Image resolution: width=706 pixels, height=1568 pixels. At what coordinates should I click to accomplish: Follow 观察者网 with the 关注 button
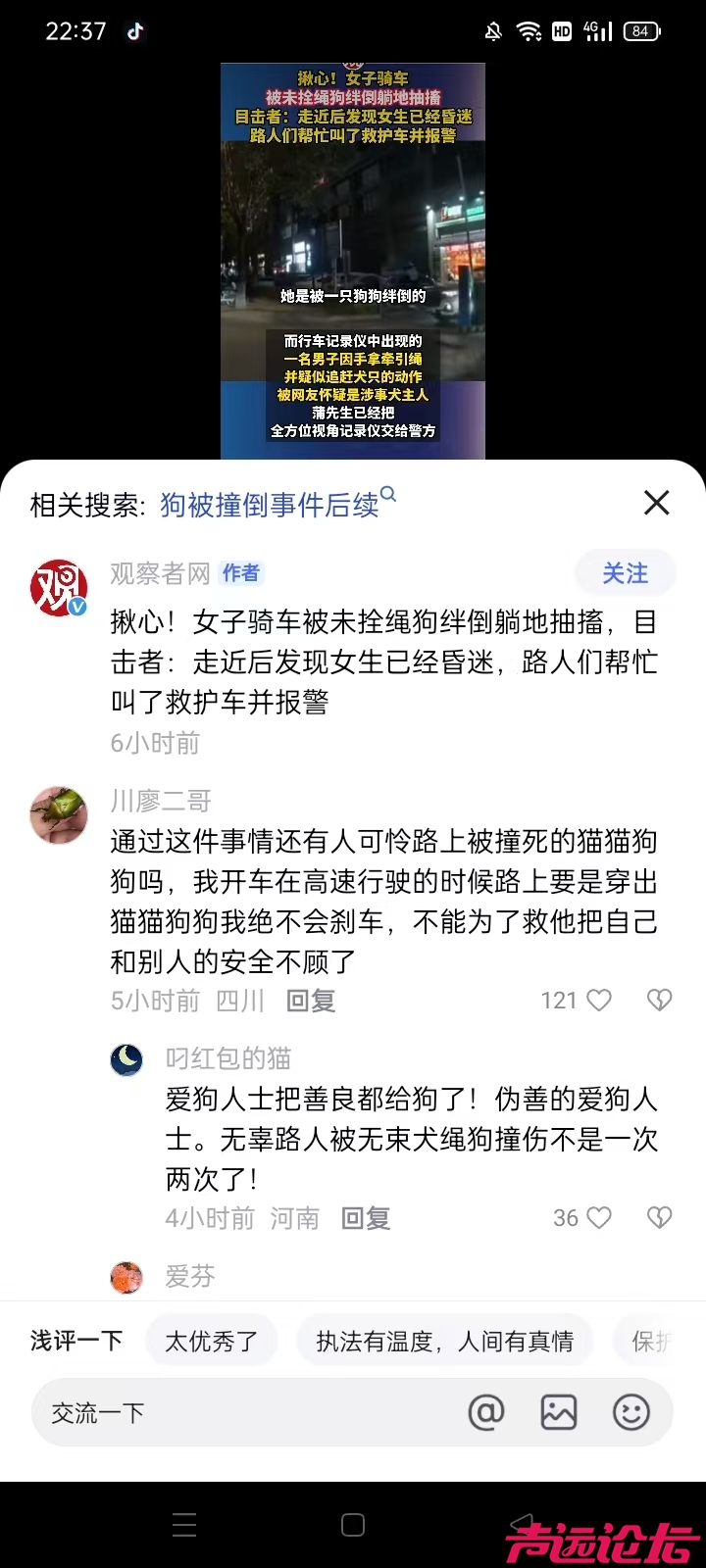point(625,573)
